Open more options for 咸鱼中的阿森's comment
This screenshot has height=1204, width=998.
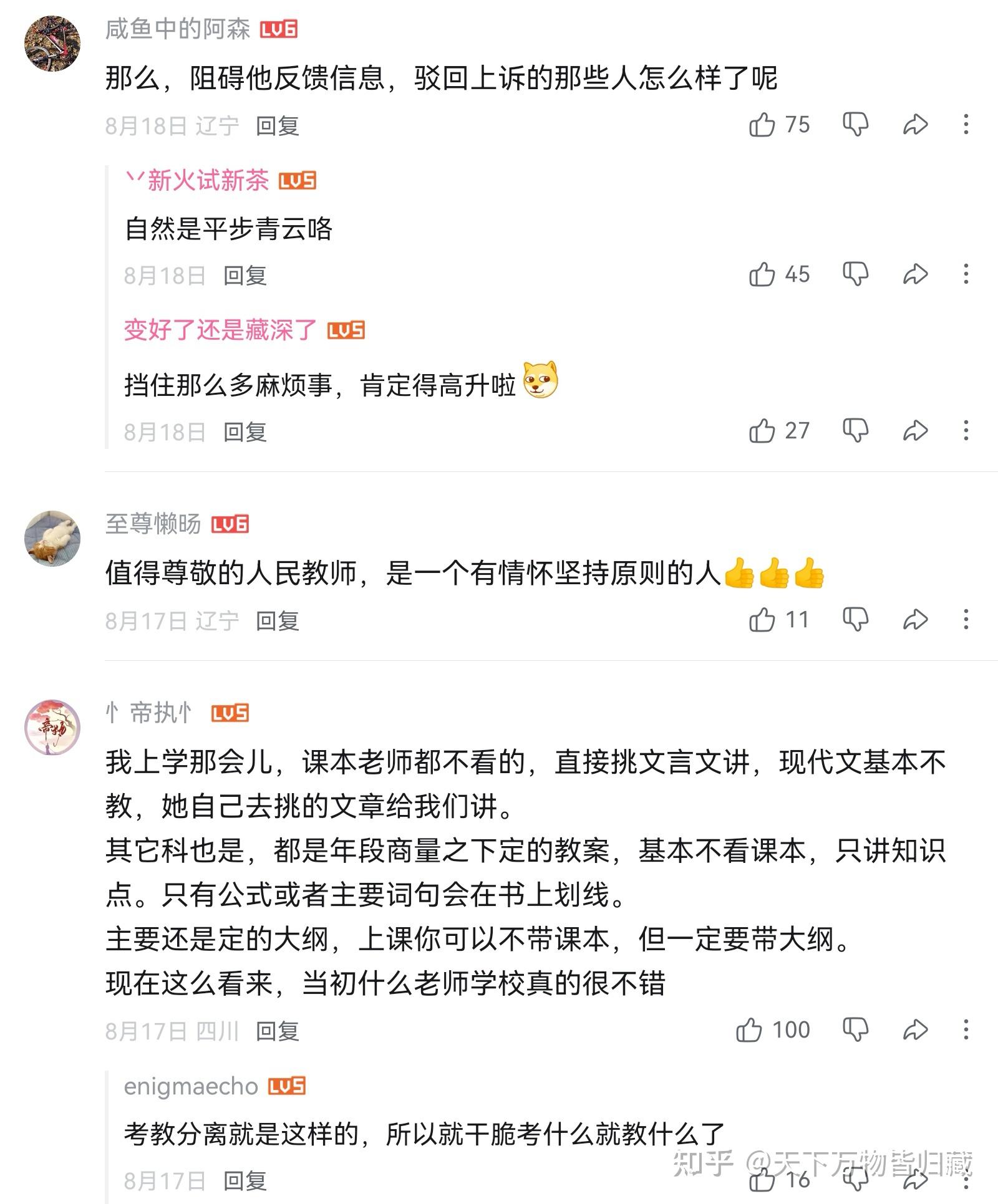pyautogui.click(x=966, y=125)
